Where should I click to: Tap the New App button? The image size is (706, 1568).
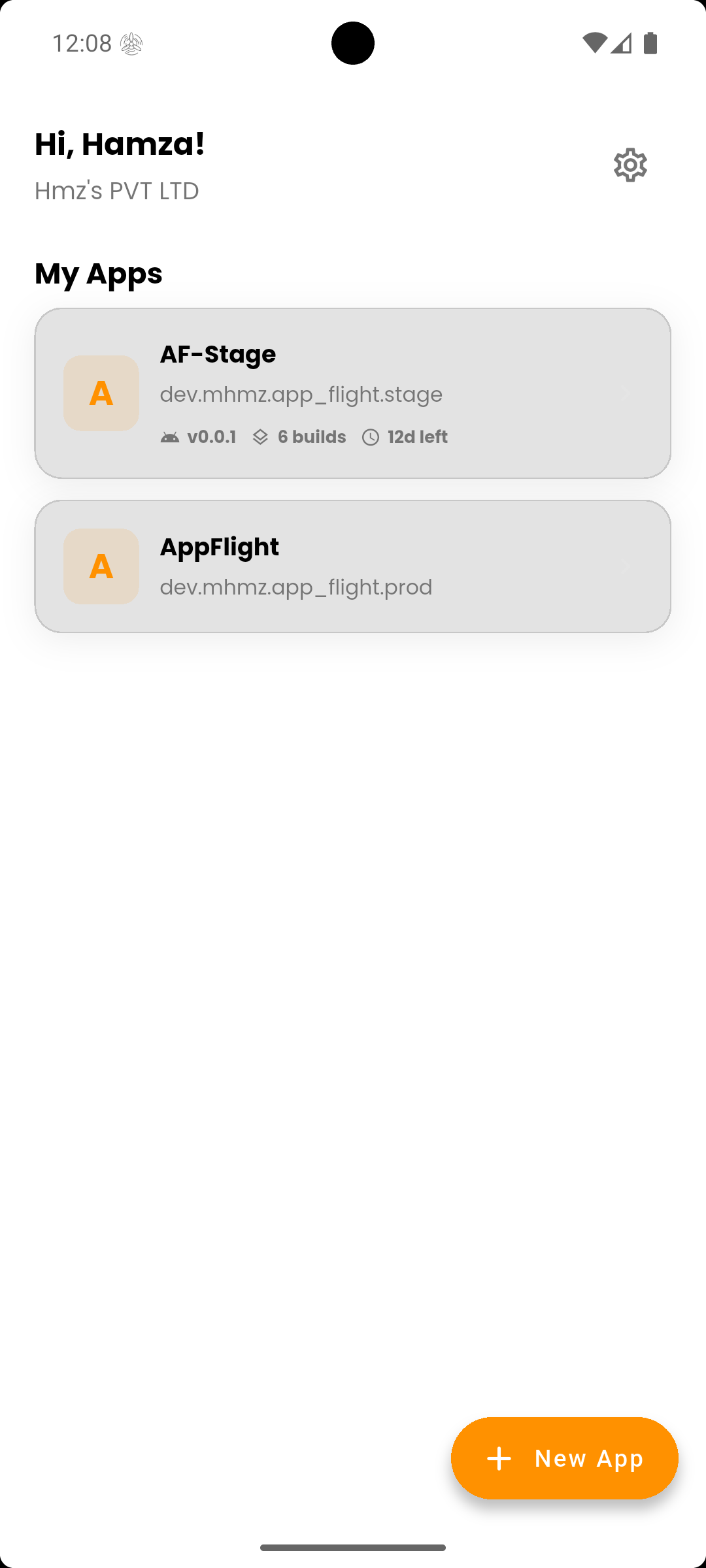tap(565, 1458)
